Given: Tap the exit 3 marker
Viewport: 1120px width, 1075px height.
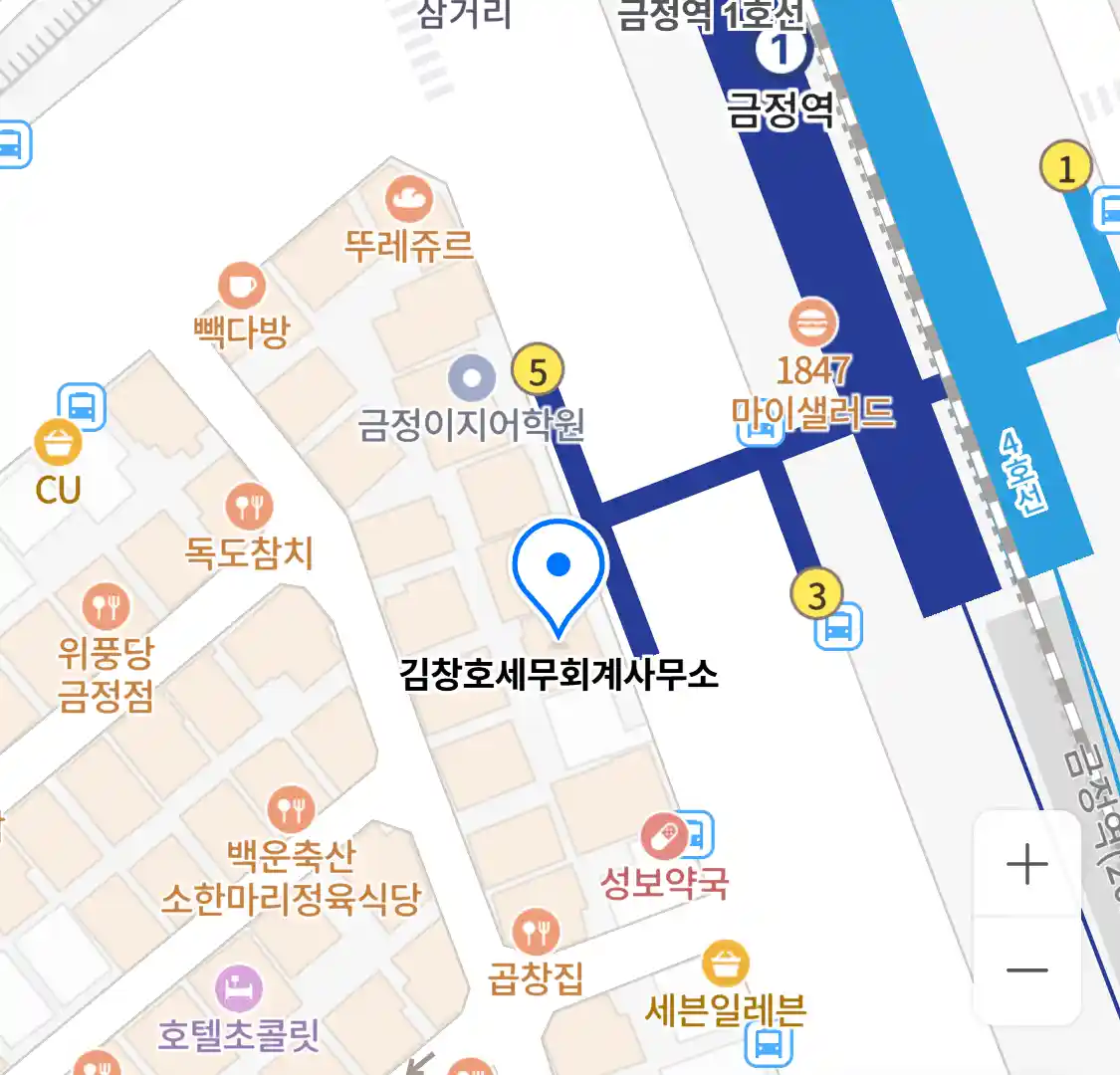Looking at the screenshot, I should point(816,595).
